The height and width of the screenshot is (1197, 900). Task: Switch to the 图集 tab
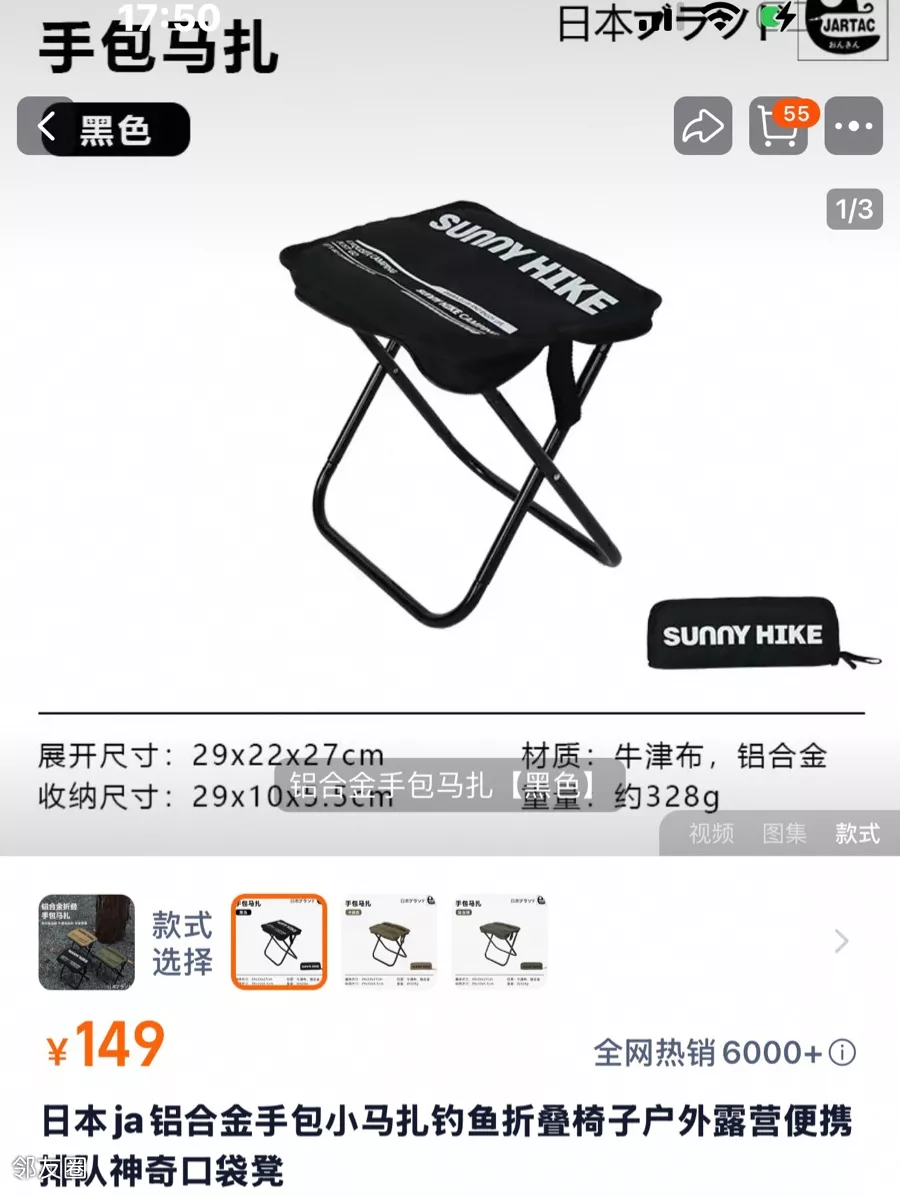tap(784, 833)
